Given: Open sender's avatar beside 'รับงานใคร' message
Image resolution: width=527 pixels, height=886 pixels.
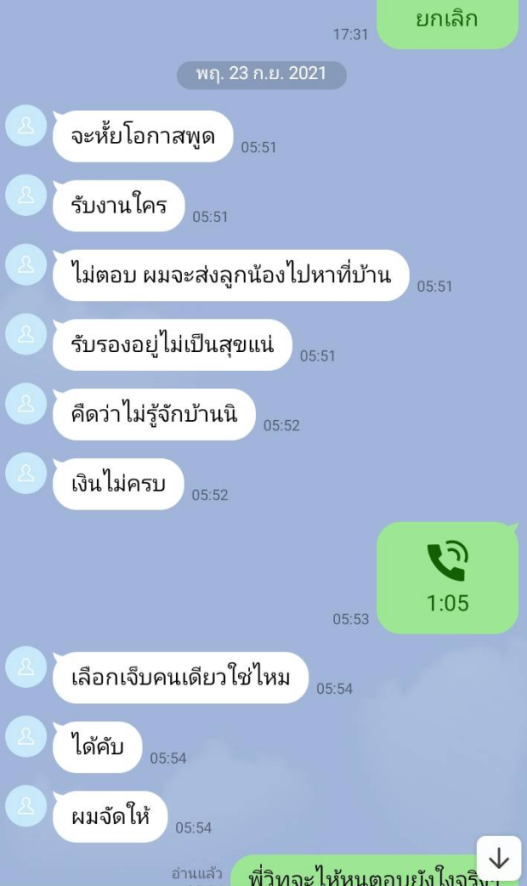Looking at the screenshot, I should coord(26,195).
